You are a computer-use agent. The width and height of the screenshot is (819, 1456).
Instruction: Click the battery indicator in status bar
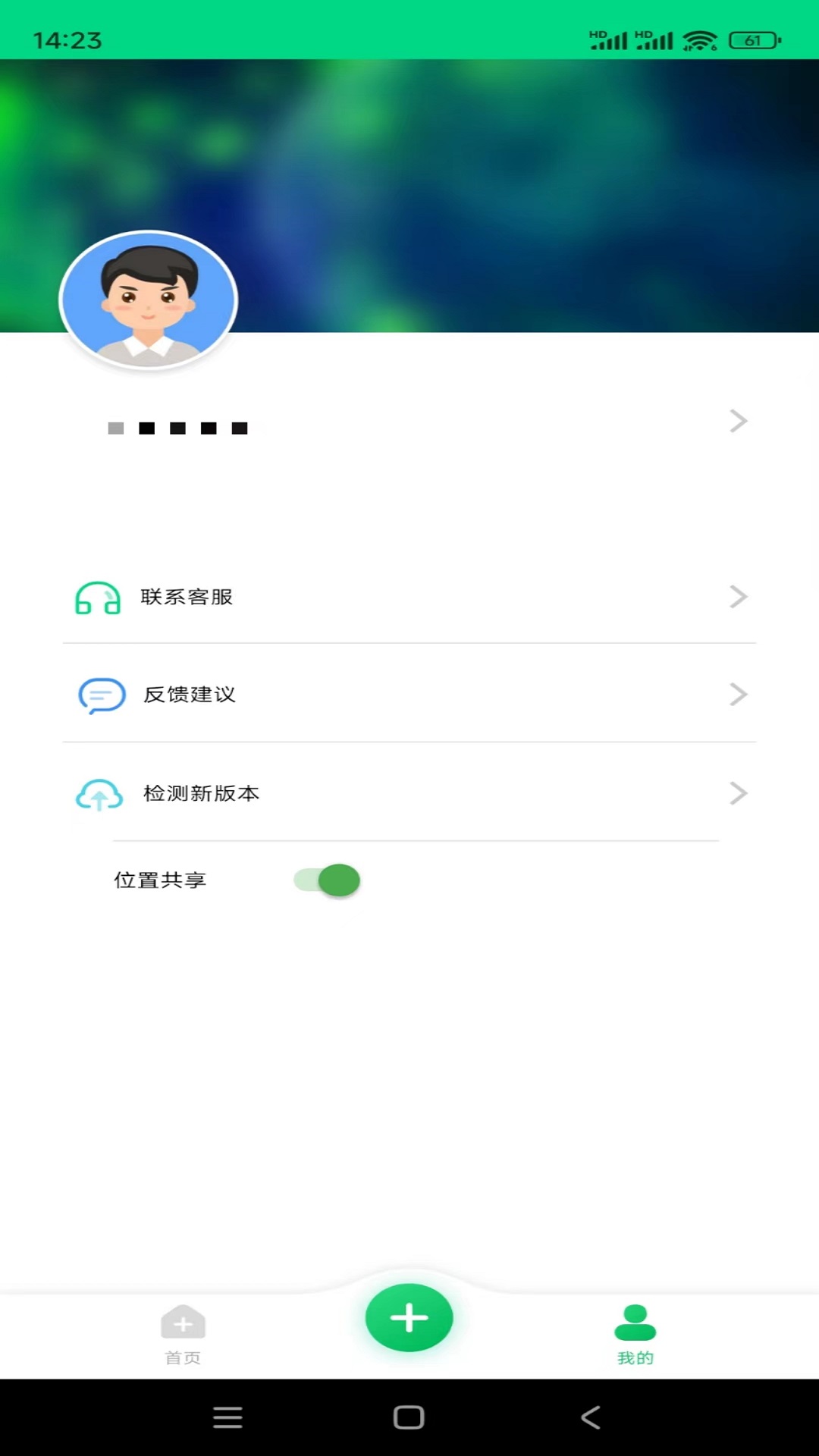(x=755, y=39)
